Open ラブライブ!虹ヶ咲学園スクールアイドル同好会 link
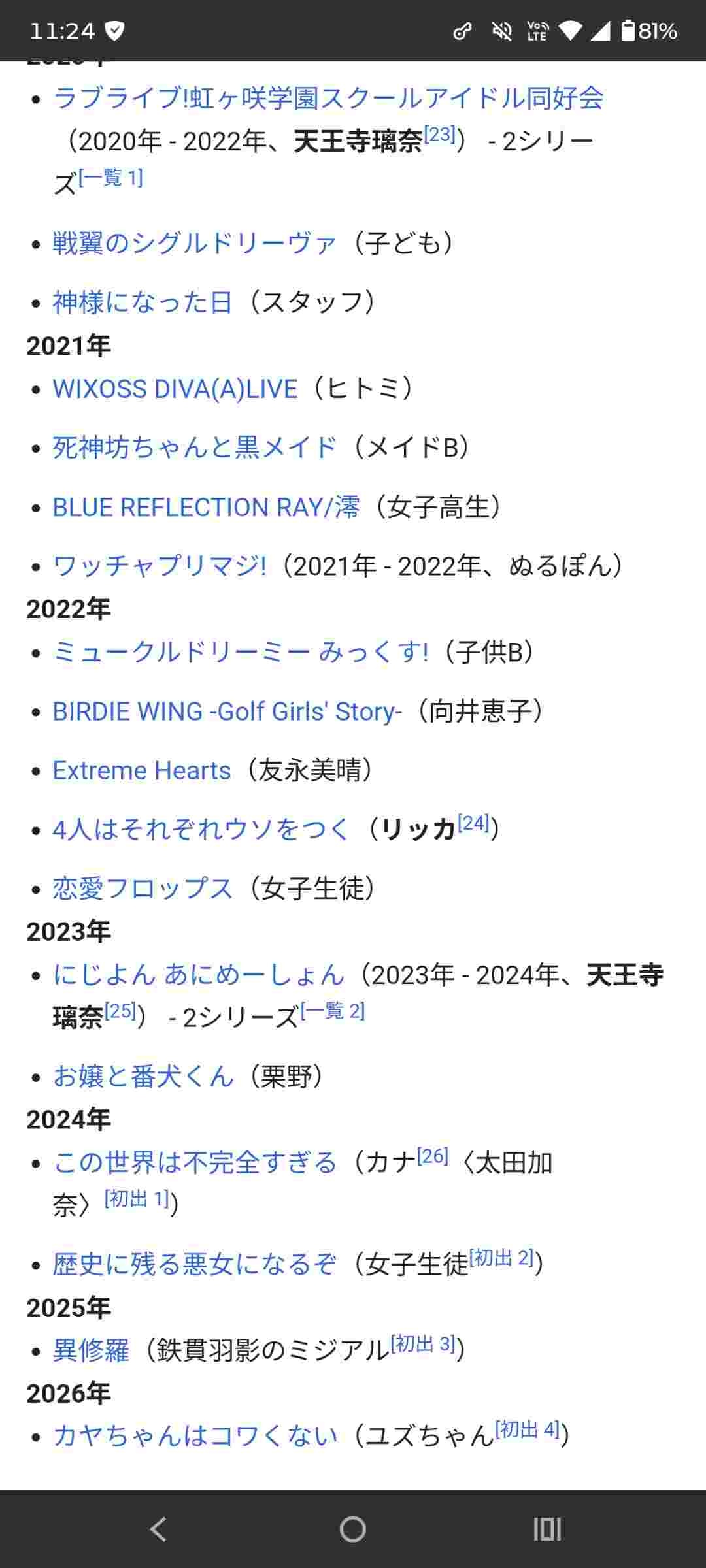Image resolution: width=706 pixels, height=1568 pixels. click(x=327, y=99)
